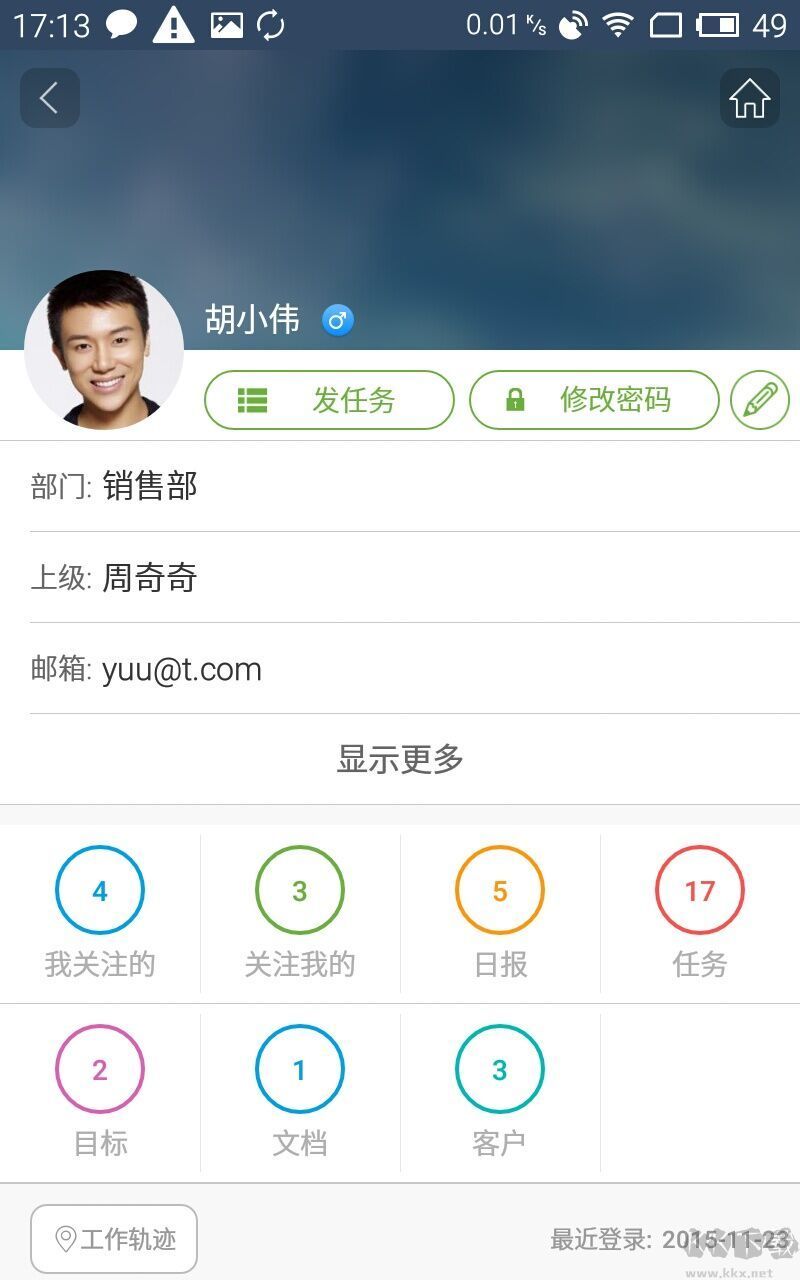The image size is (800, 1280).
Task: Expand profile details via 显示更多
Action: (400, 760)
